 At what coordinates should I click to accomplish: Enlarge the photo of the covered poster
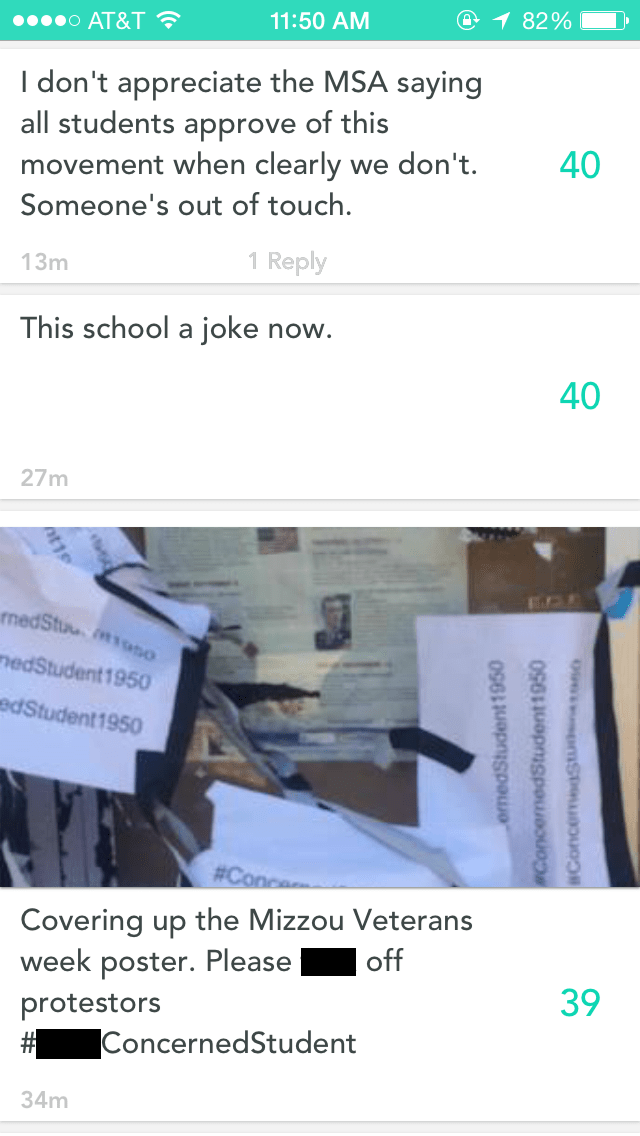point(320,706)
